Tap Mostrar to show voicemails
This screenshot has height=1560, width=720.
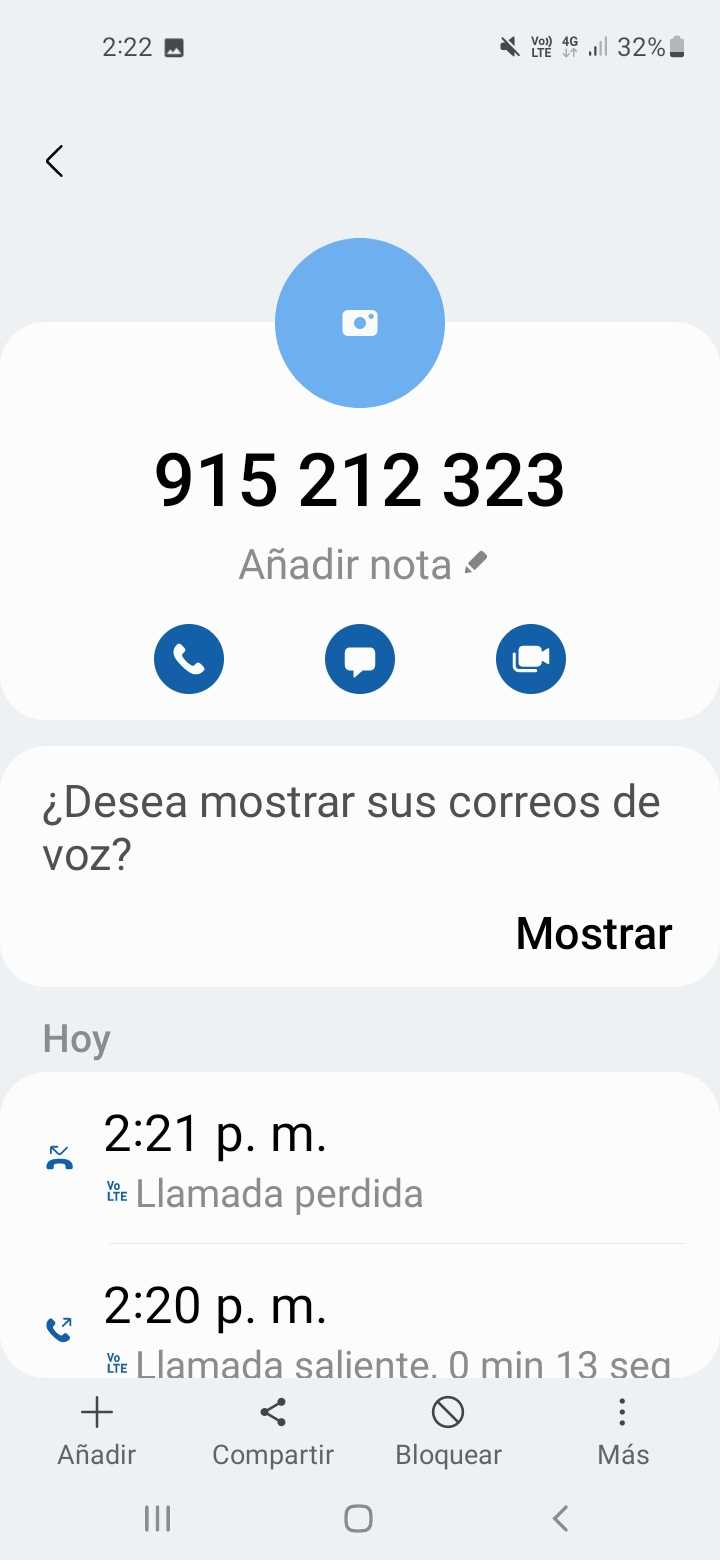click(593, 933)
